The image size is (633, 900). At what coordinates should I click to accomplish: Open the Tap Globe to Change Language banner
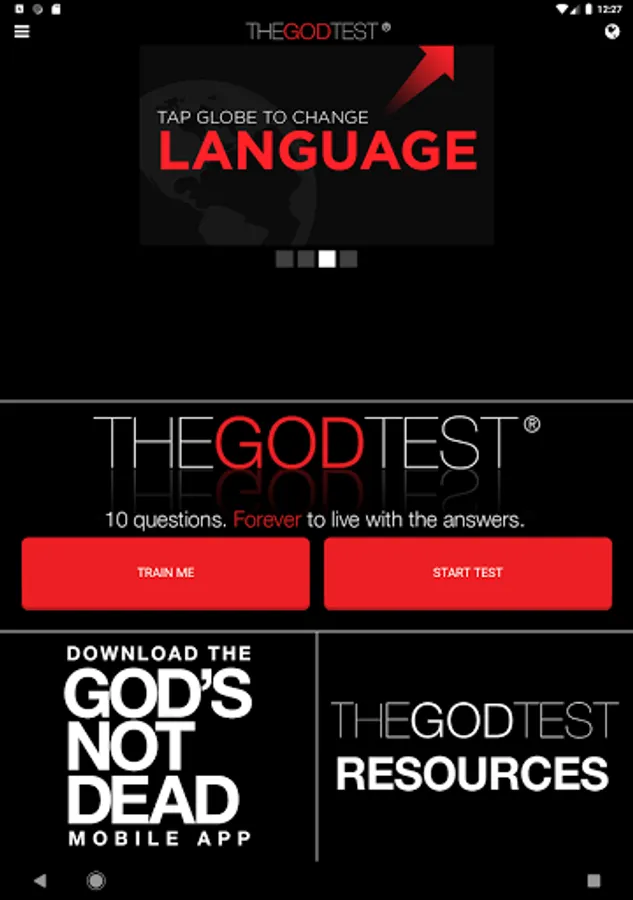pos(316,145)
